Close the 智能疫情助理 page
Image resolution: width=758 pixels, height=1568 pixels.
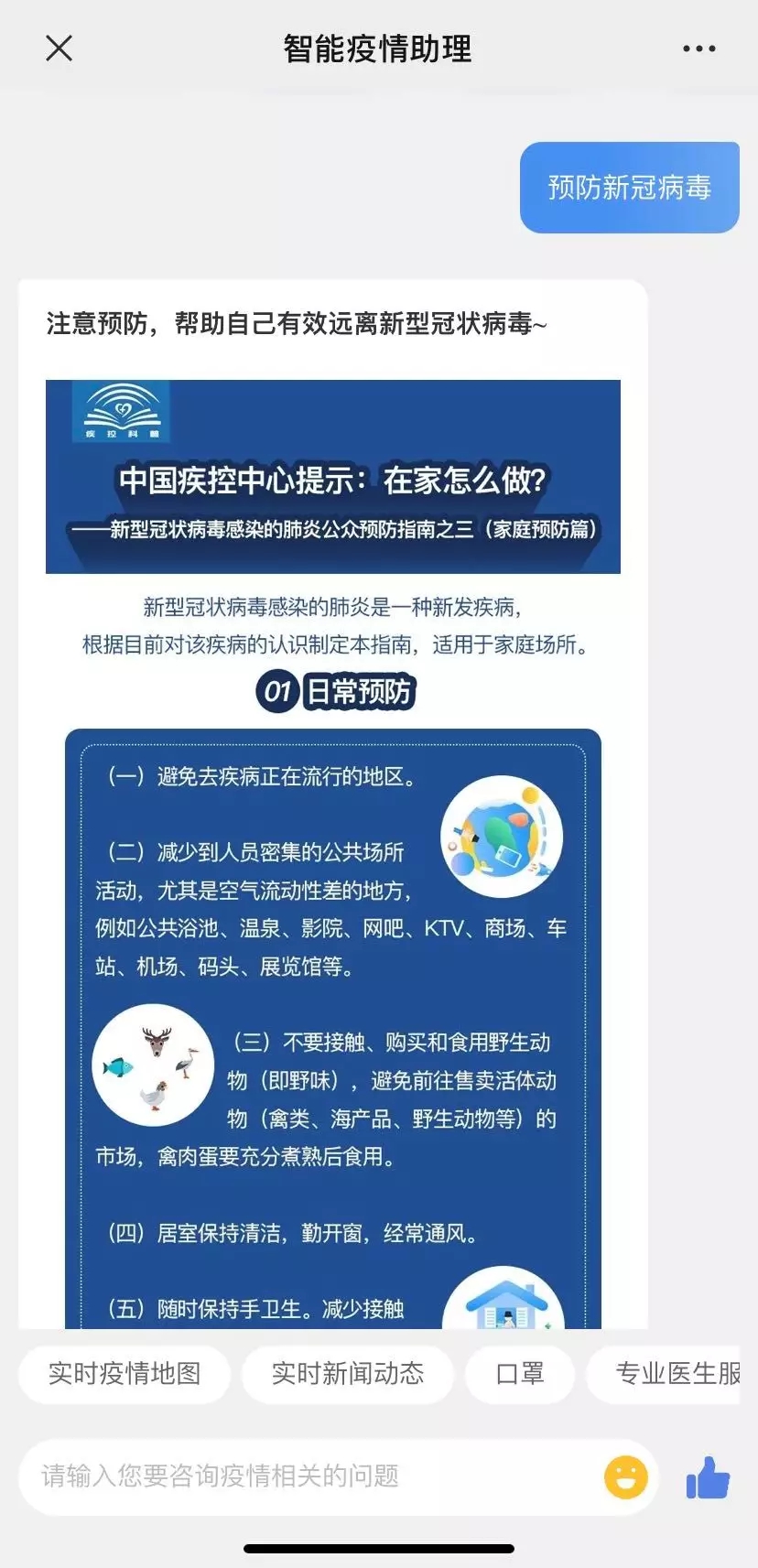59,49
